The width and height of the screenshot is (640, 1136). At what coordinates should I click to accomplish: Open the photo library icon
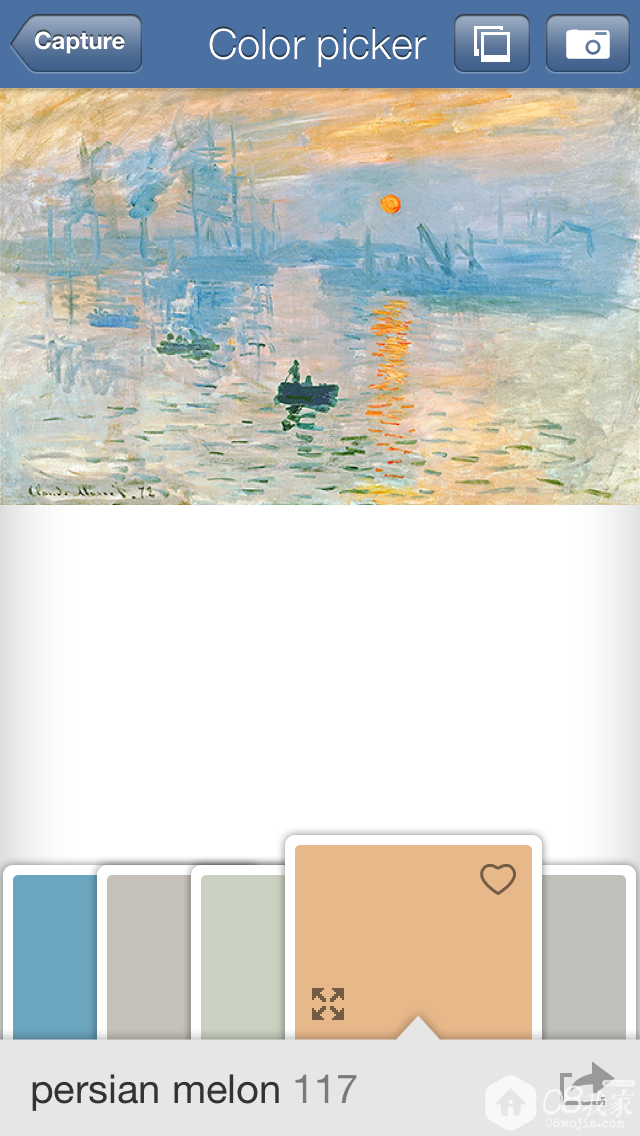point(491,44)
